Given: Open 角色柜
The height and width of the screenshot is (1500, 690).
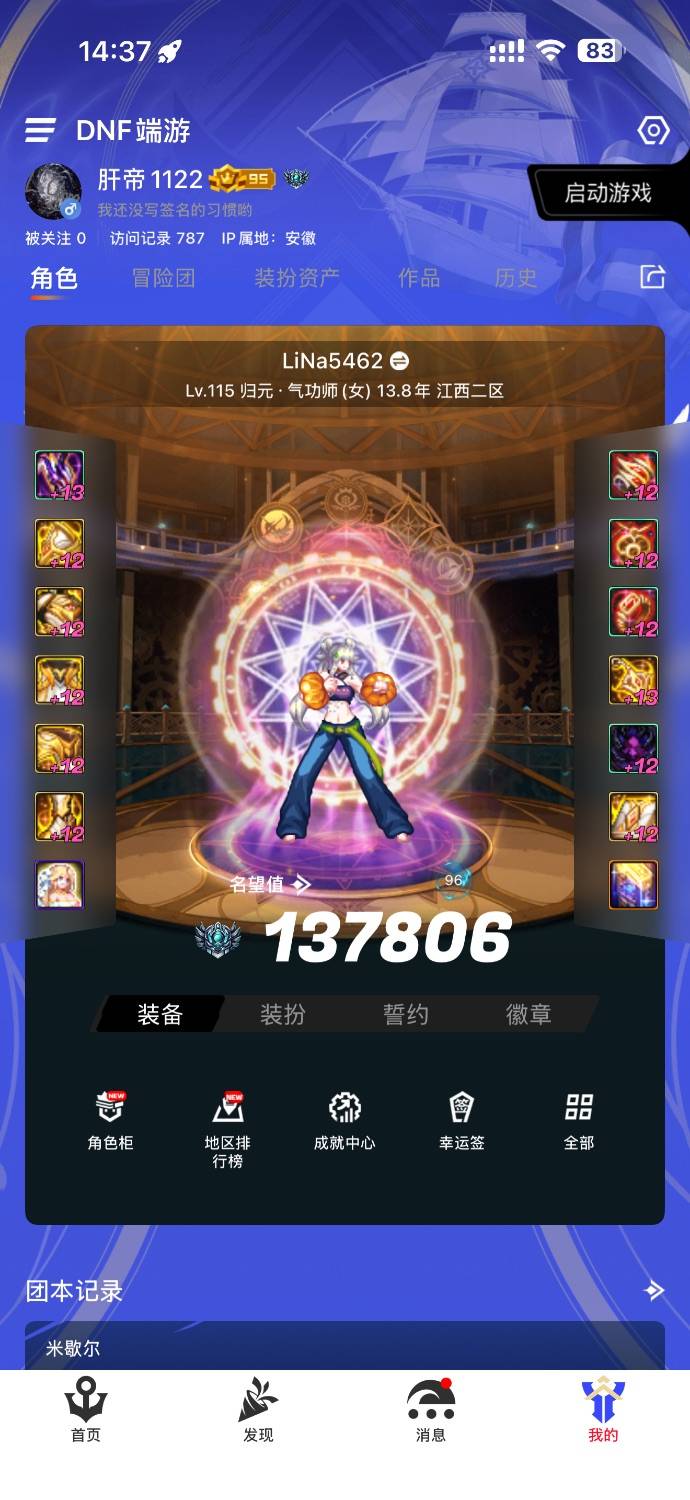Looking at the screenshot, I should [x=110, y=1120].
